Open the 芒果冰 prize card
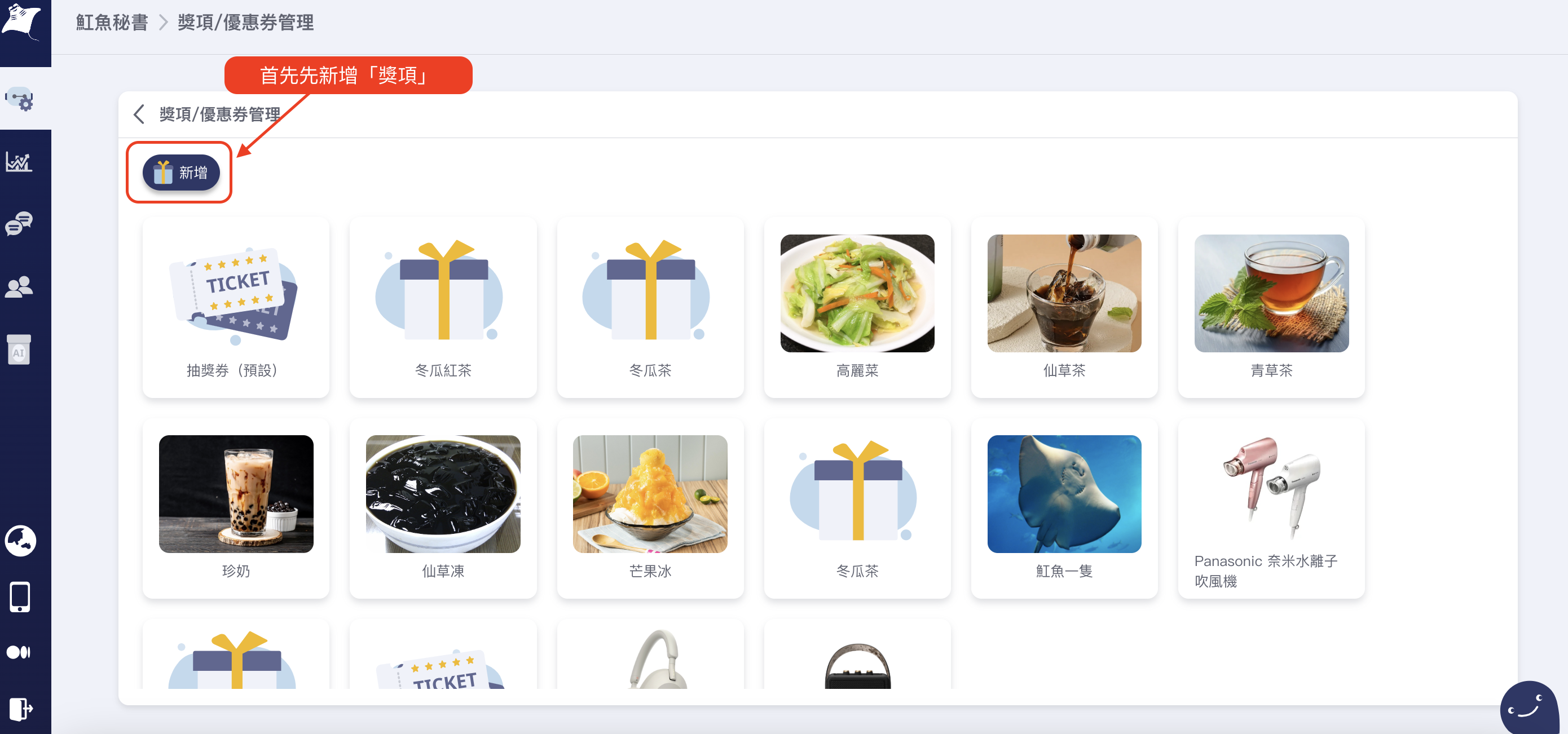The image size is (1568, 734). click(649, 508)
